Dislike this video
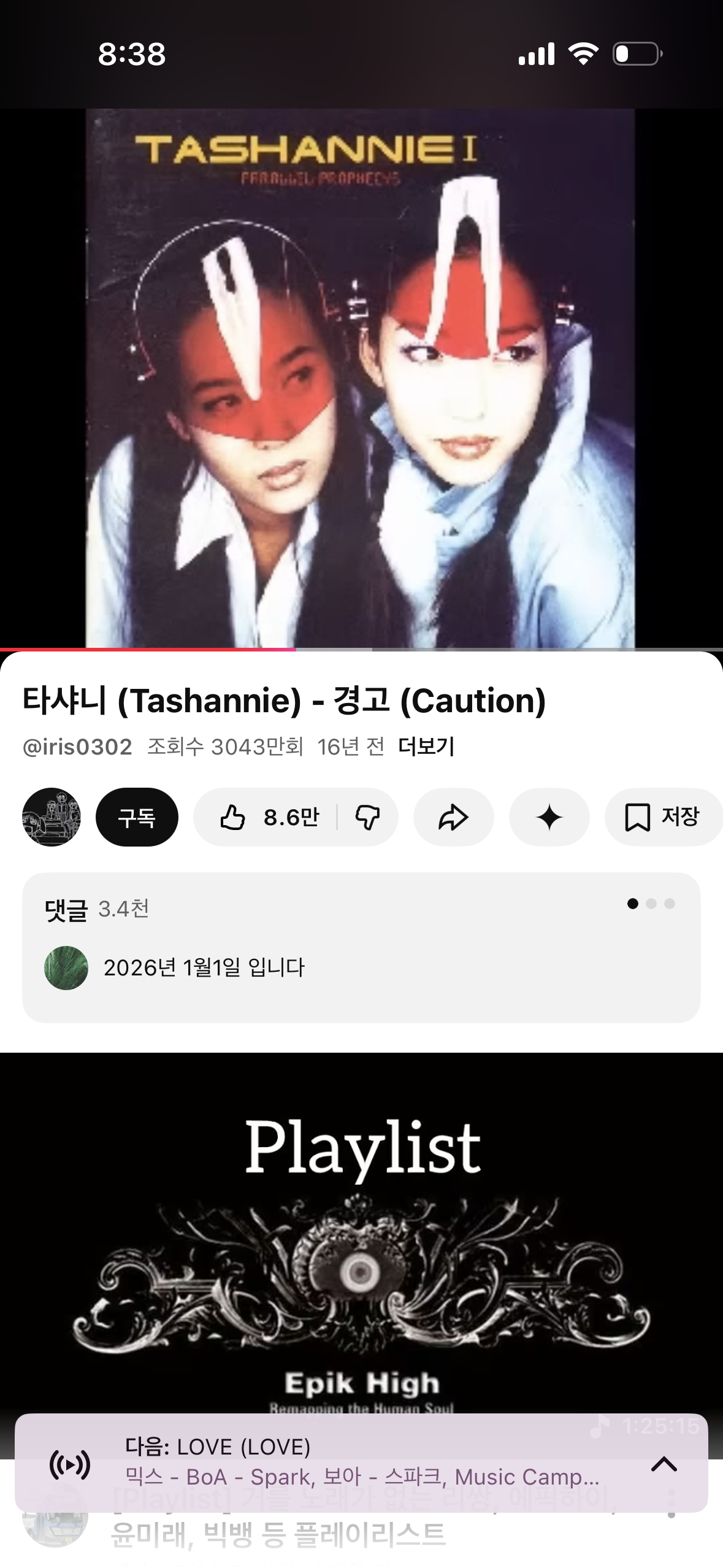This screenshot has height=1568, width=723. coord(367,817)
